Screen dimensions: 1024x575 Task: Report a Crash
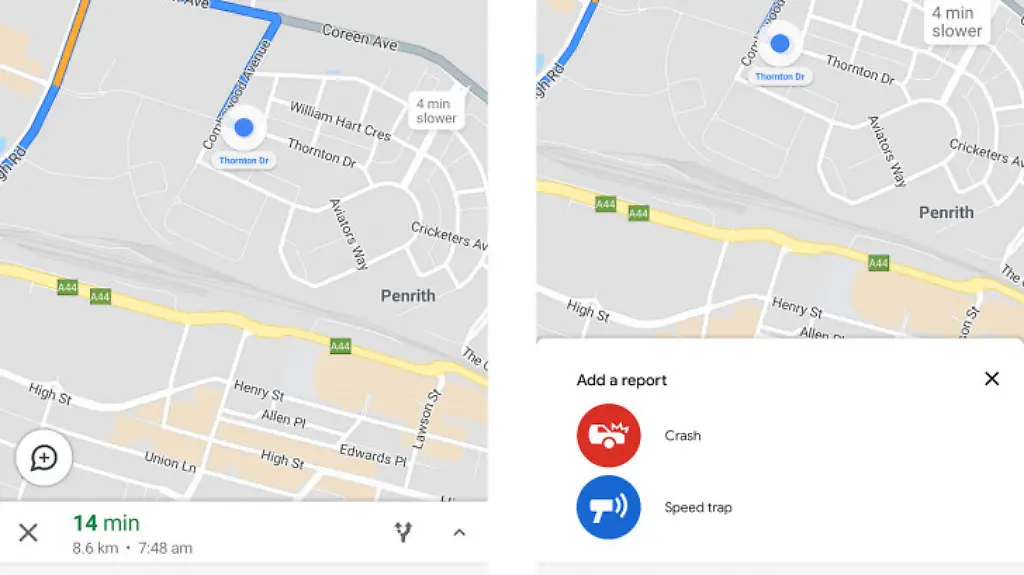coord(608,436)
